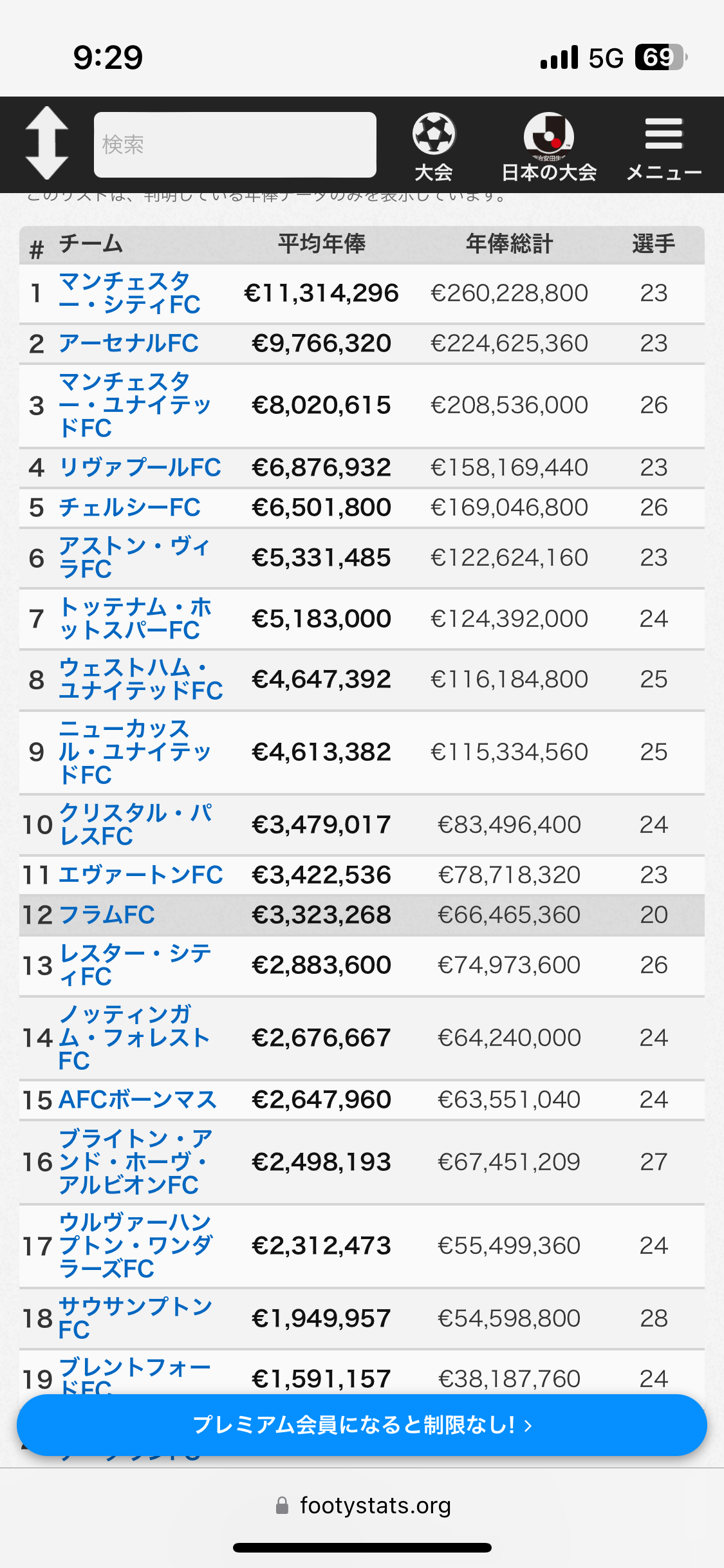Tap the 検索 search field

pos(235,145)
